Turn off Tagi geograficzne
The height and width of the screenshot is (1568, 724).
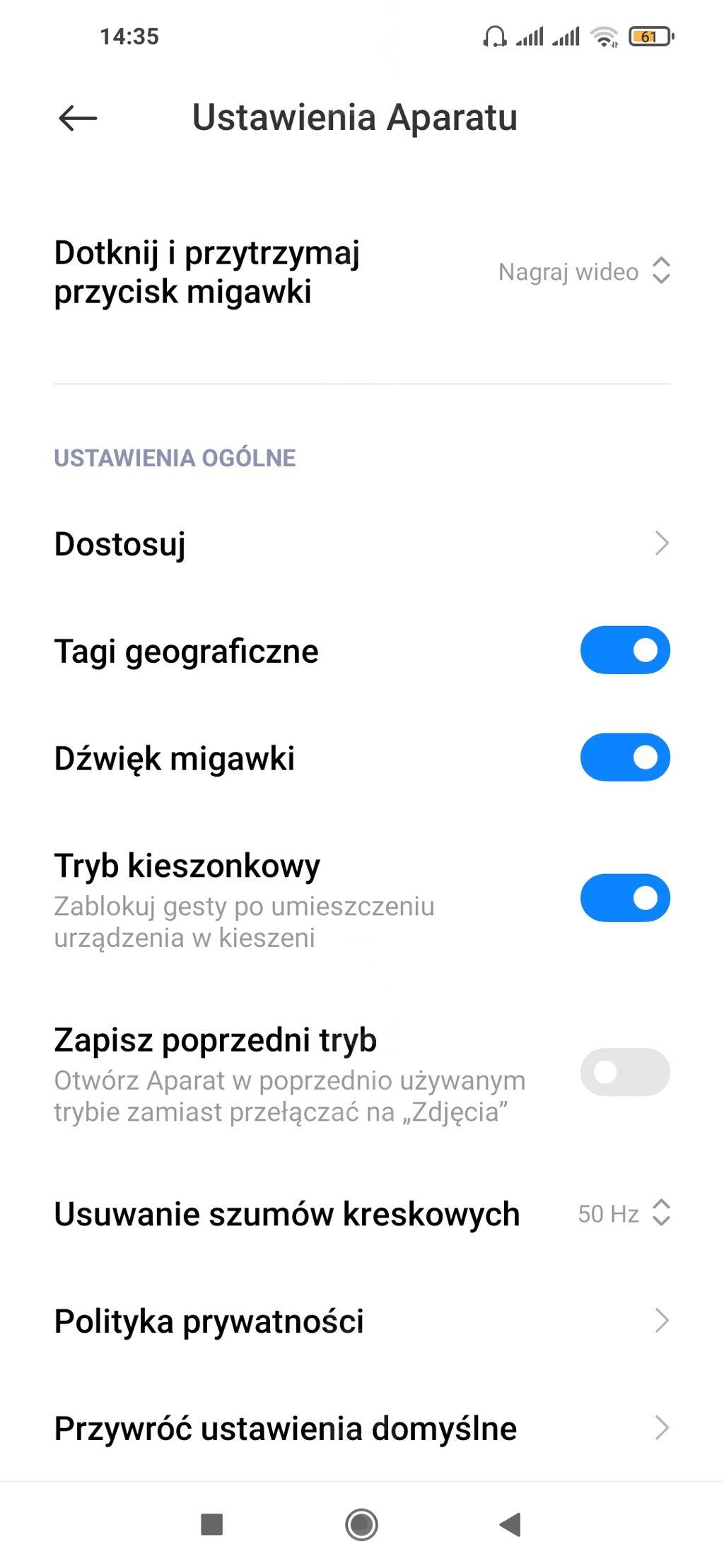click(624, 650)
